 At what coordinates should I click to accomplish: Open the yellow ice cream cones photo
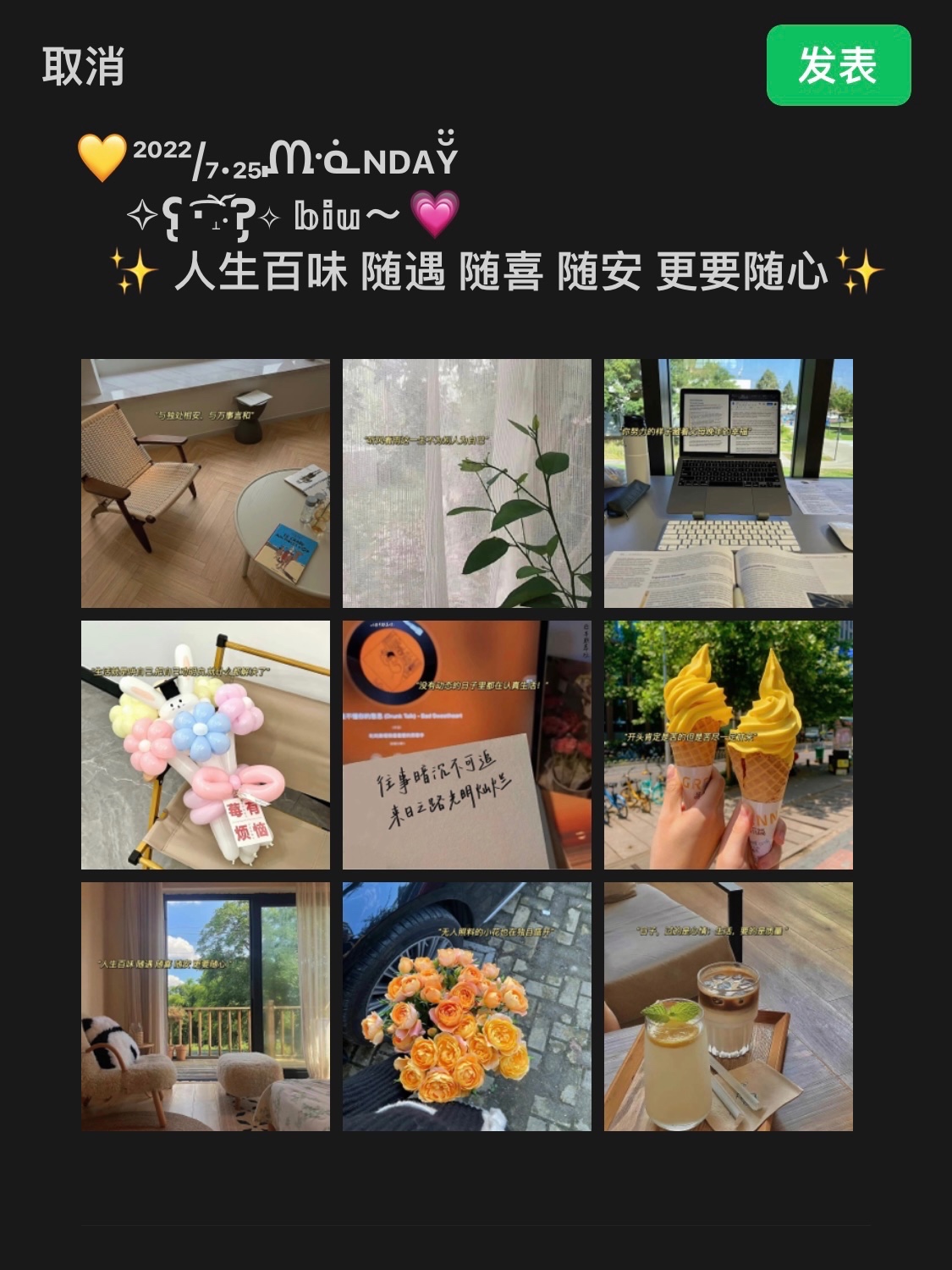(728, 744)
